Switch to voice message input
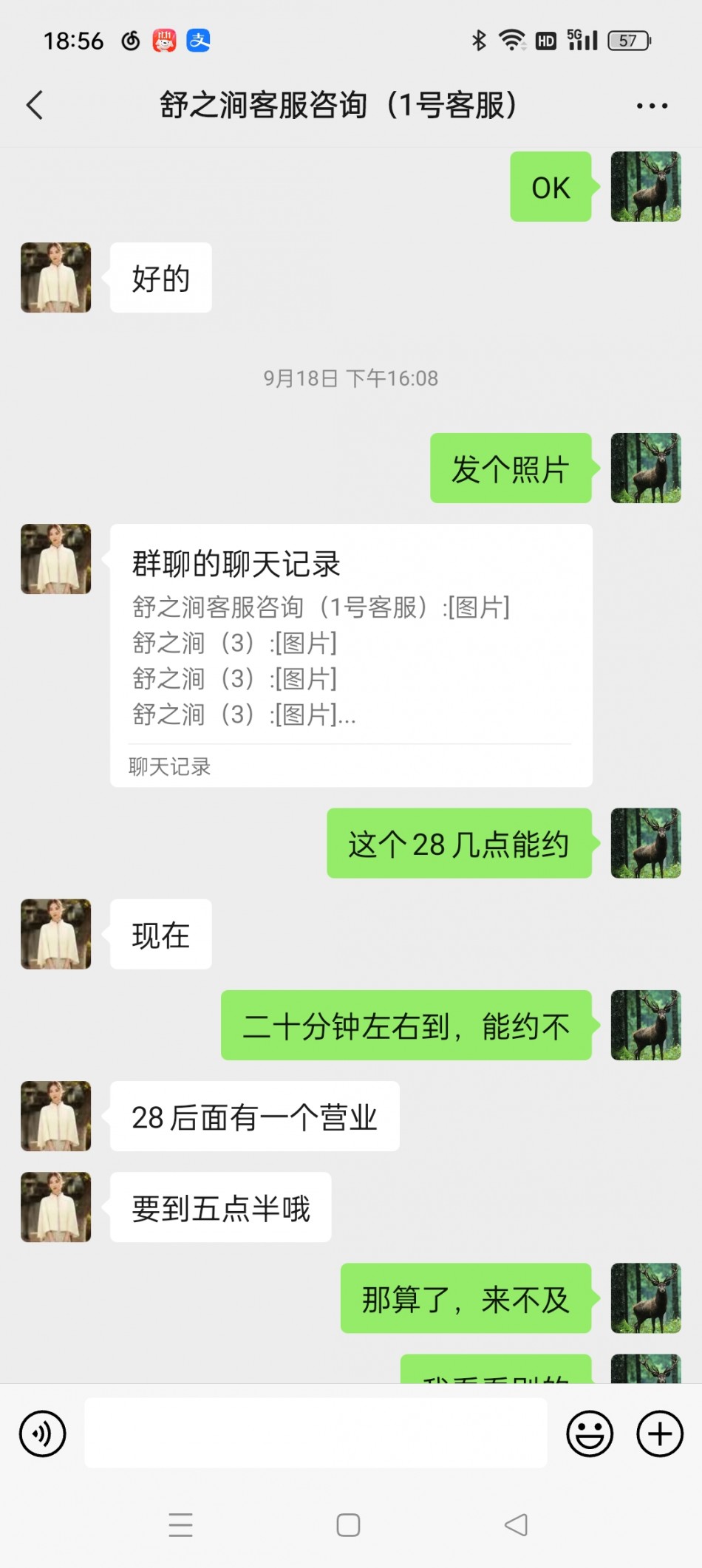This screenshot has width=702, height=1568. pyautogui.click(x=43, y=1434)
